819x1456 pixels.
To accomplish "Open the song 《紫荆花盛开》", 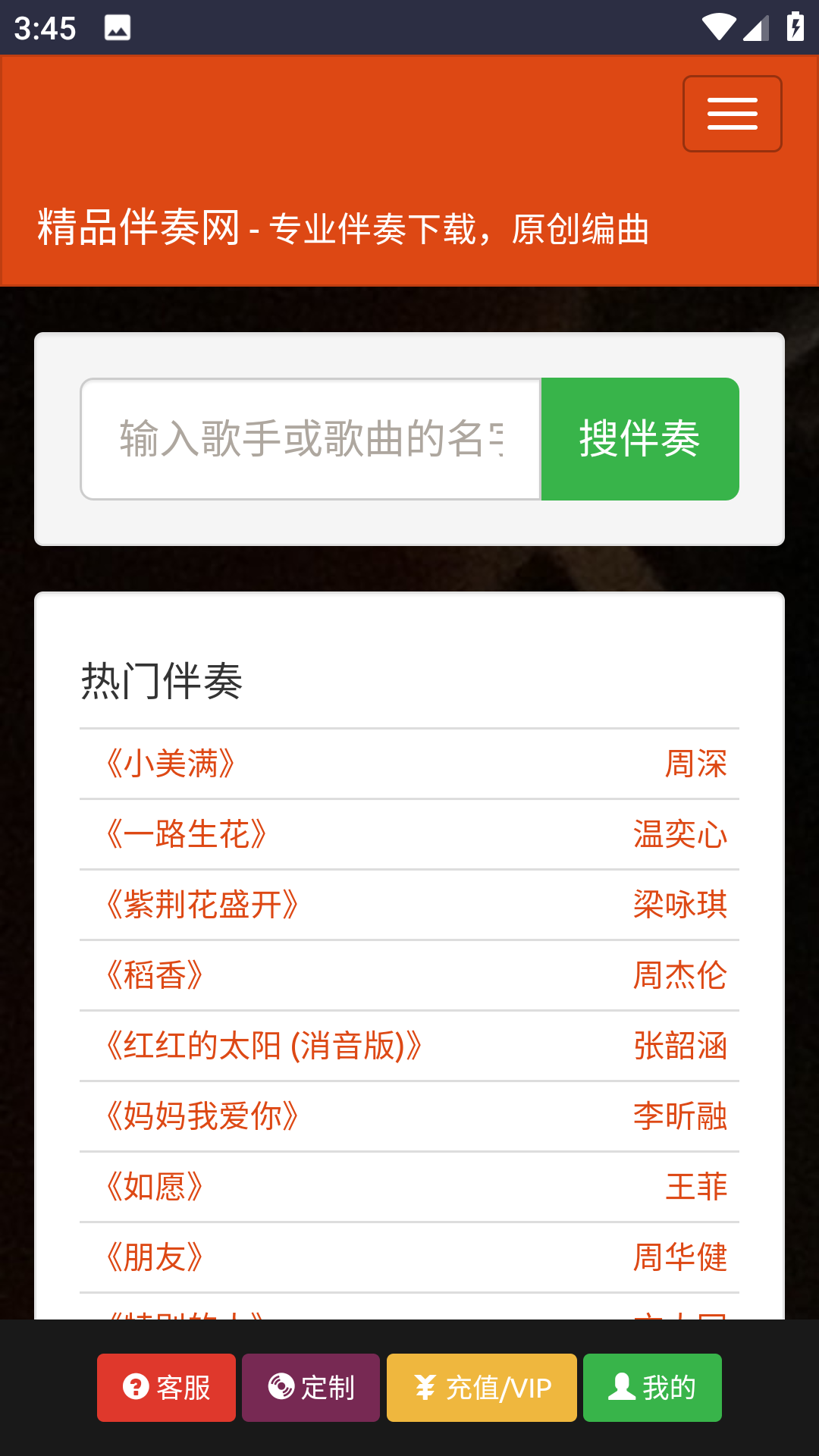I will point(203,905).
